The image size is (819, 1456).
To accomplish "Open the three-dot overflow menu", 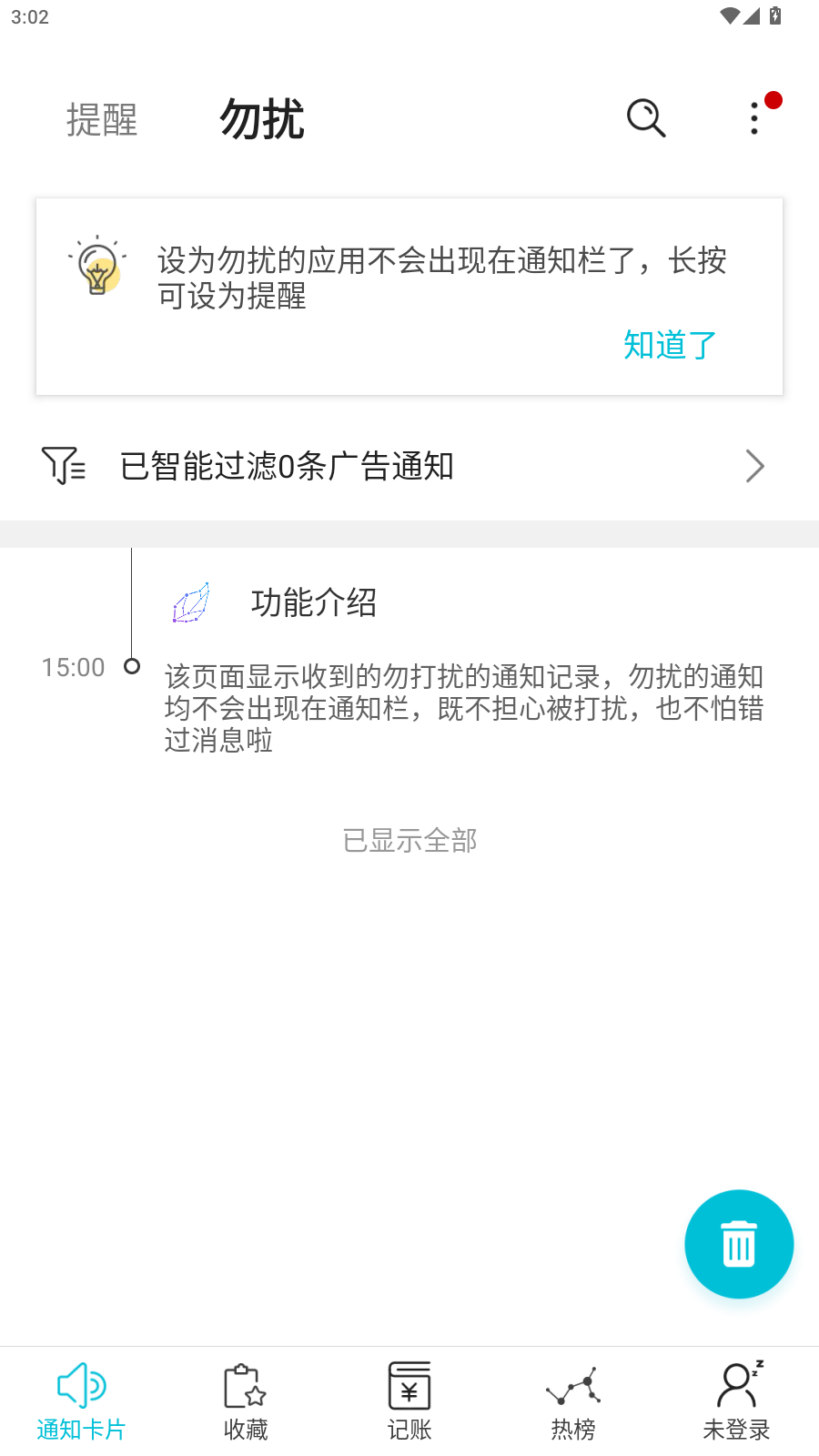I will coord(753,118).
